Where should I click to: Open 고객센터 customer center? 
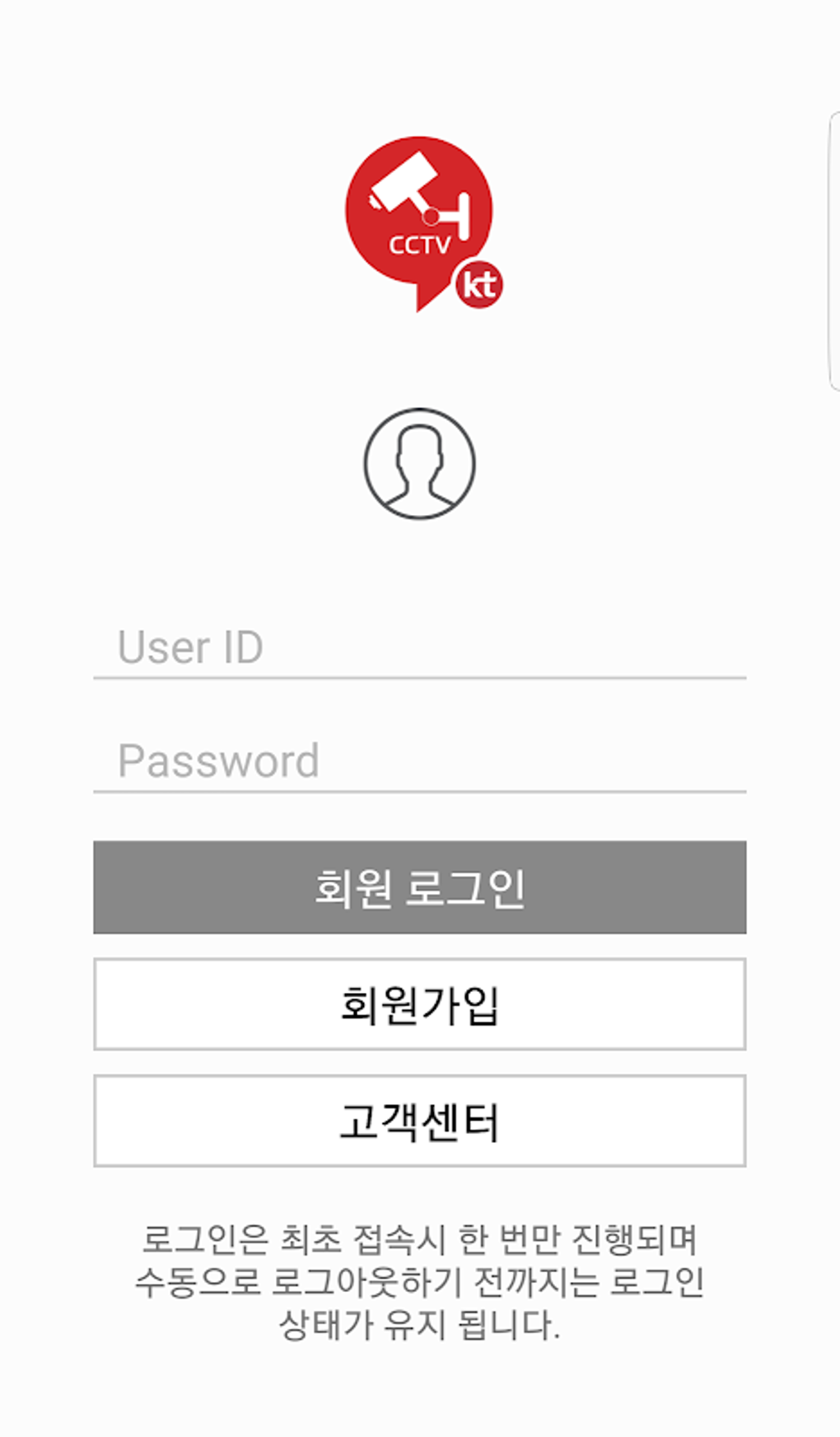point(419,1121)
